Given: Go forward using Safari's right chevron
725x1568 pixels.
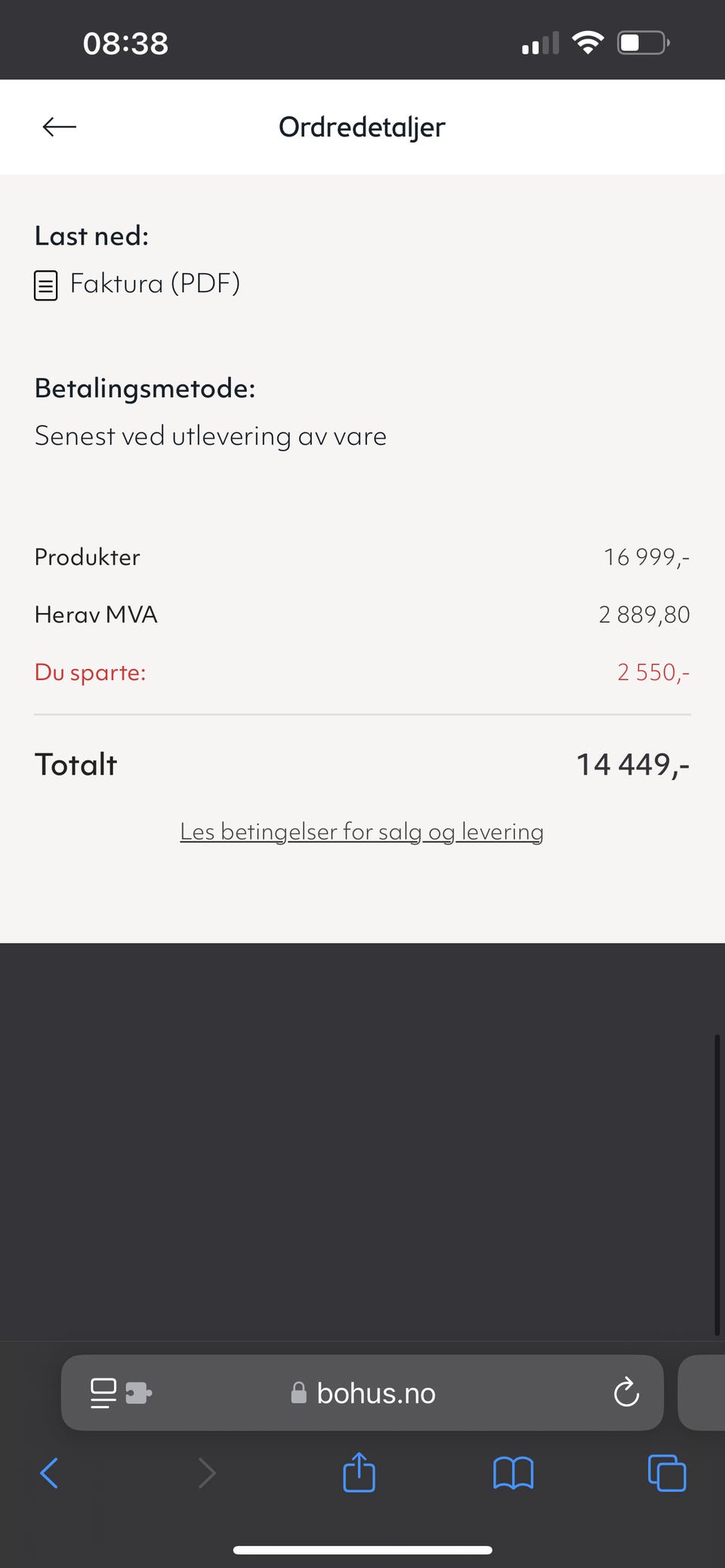Looking at the screenshot, I should tap(207, 1472).
